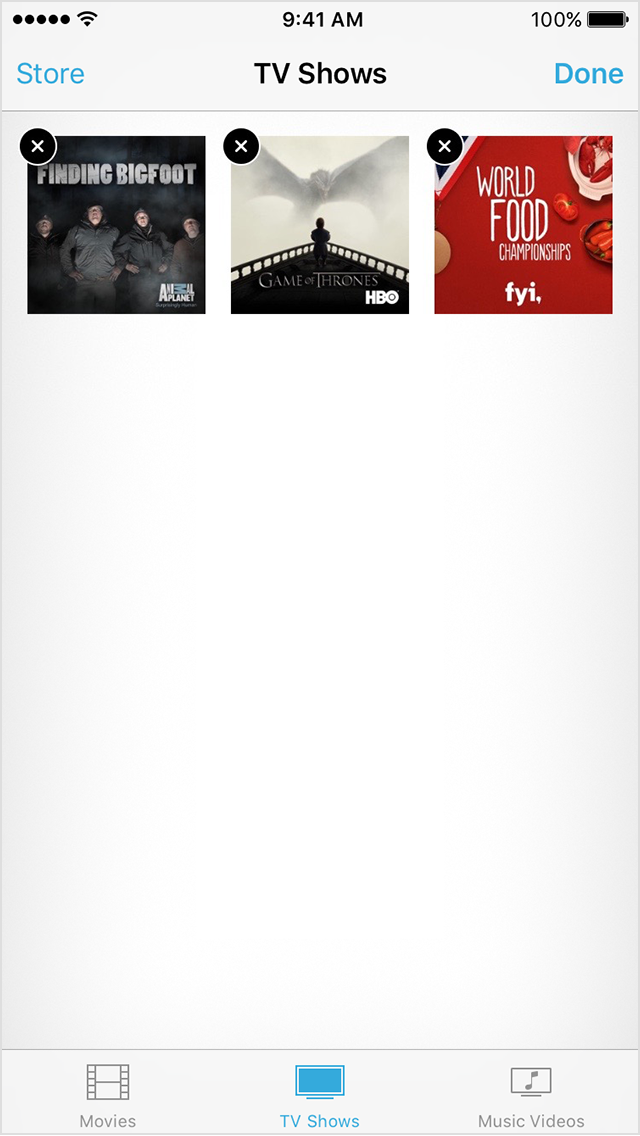Screen dimensions: 640x1136
Task: Open the World Food Championships tile
Action: pos(523,225)
